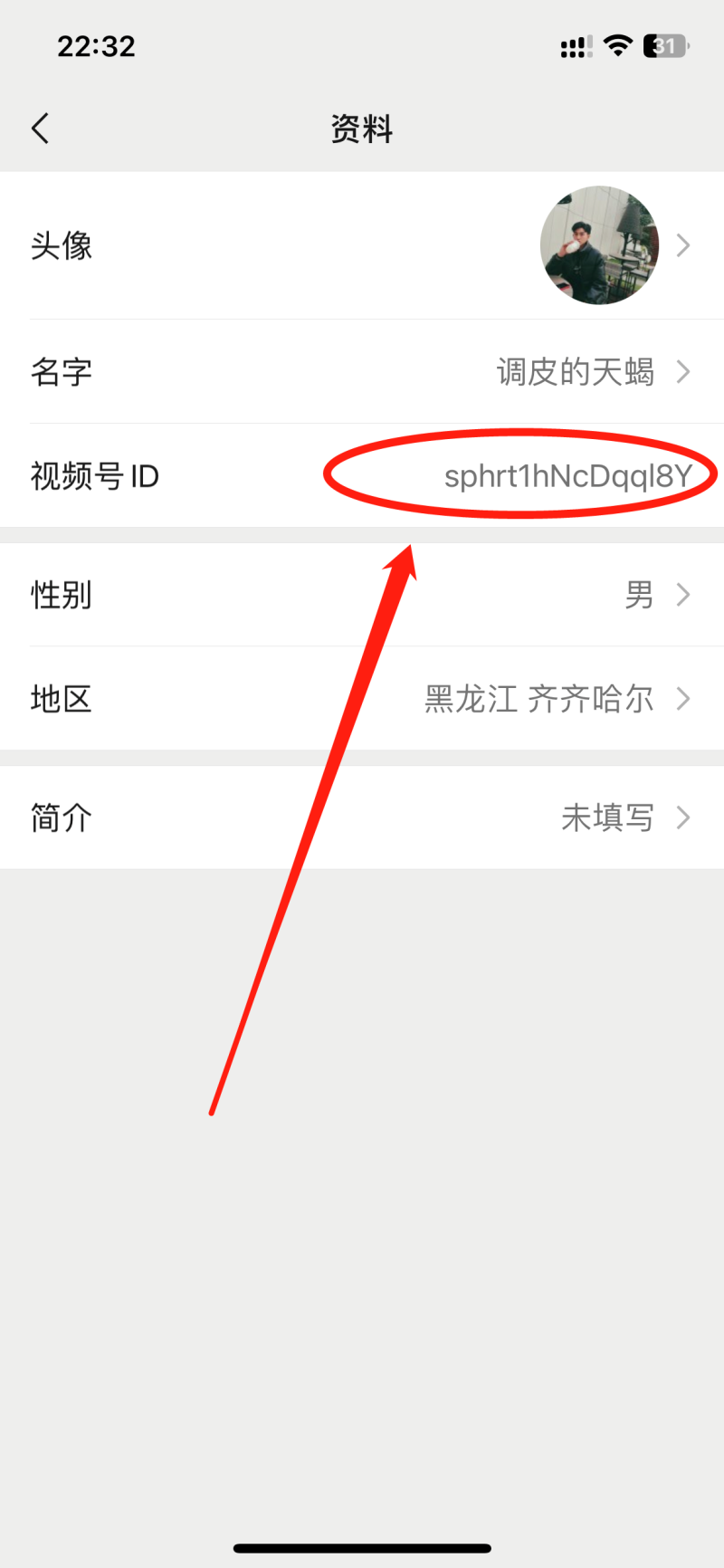This screenshot has width=724, height=1568.
Task: Go back from the 资料 page
Action: point(41,129)
